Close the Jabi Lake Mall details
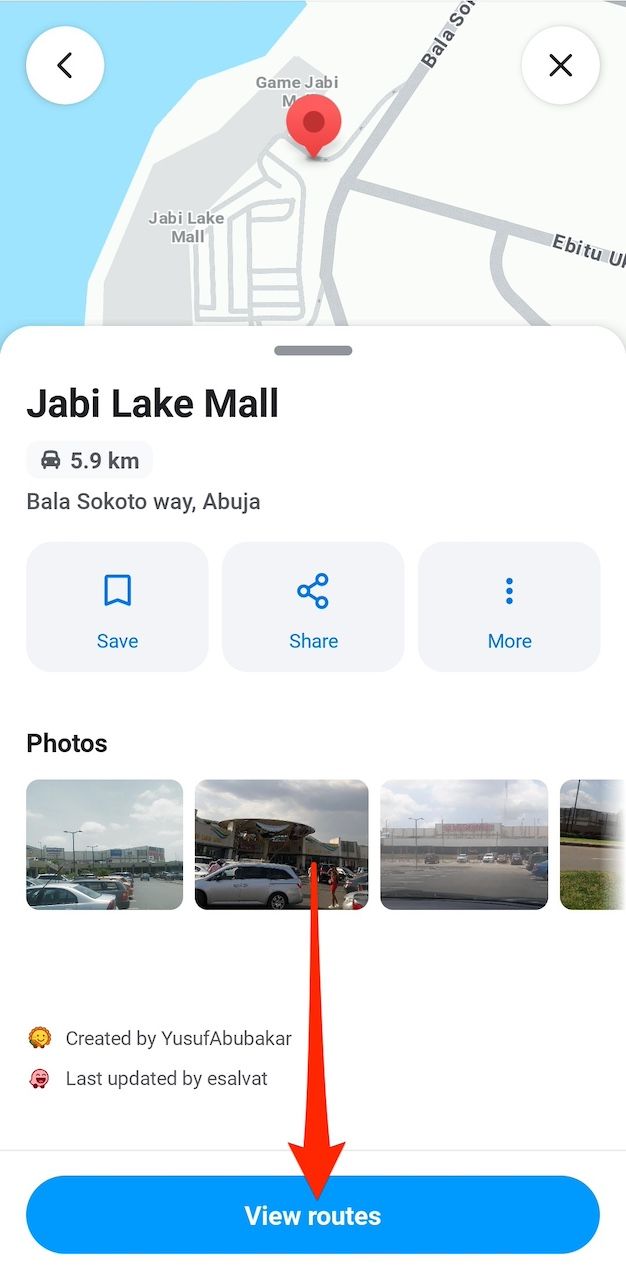This screenshot has width=626, height=1280. coord(560,66)
